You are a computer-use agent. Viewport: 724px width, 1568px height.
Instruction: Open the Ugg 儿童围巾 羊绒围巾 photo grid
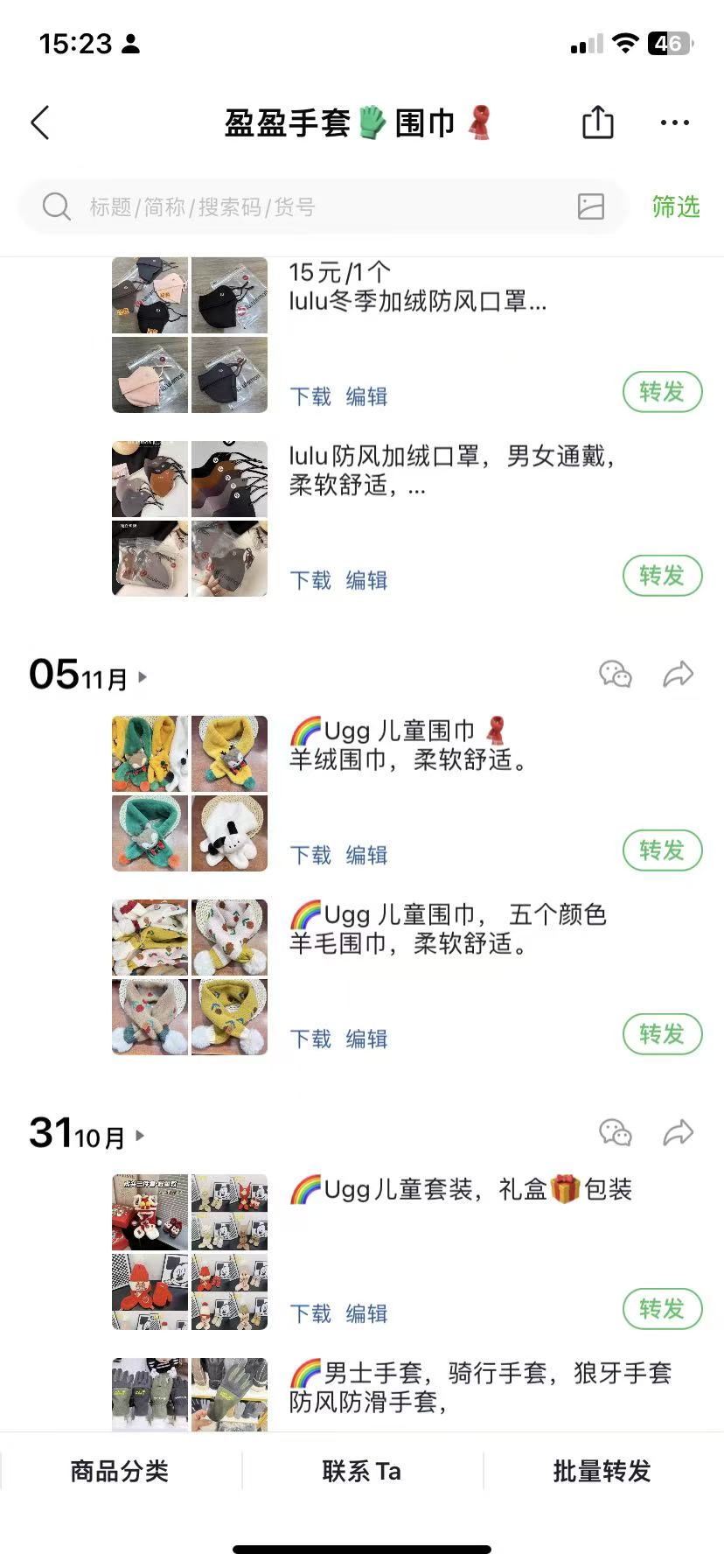(x=190, y=794)
